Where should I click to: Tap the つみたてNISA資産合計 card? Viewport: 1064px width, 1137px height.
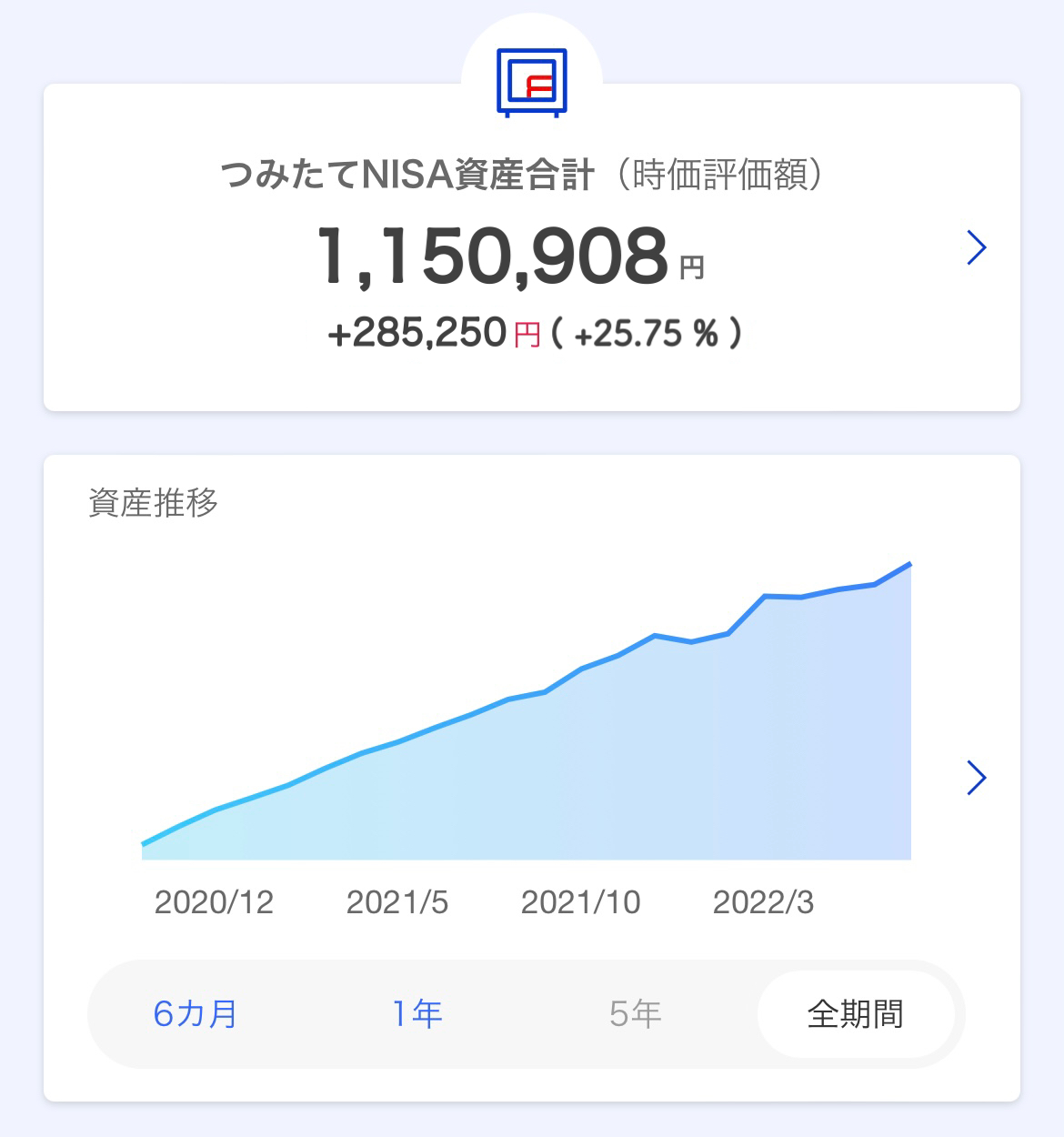(532, 246)
